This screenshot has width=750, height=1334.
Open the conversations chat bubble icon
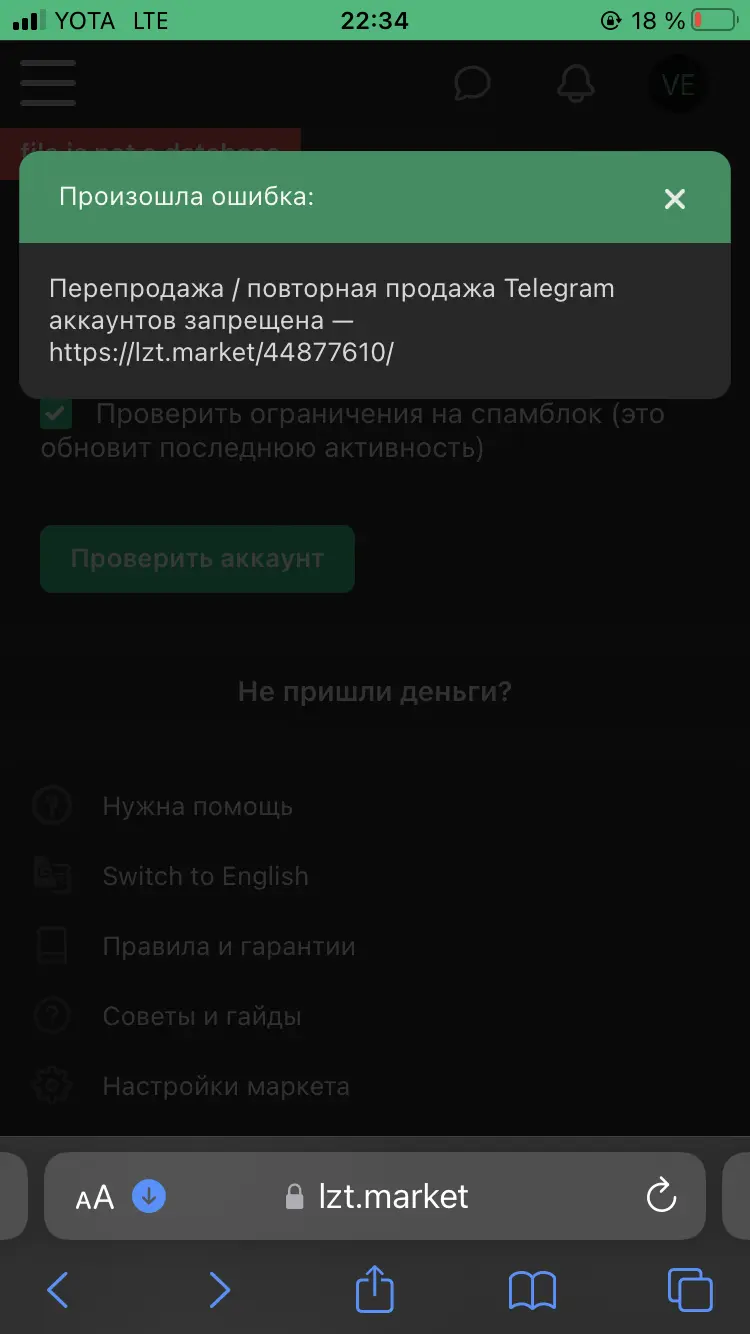[x=472, y=84]
